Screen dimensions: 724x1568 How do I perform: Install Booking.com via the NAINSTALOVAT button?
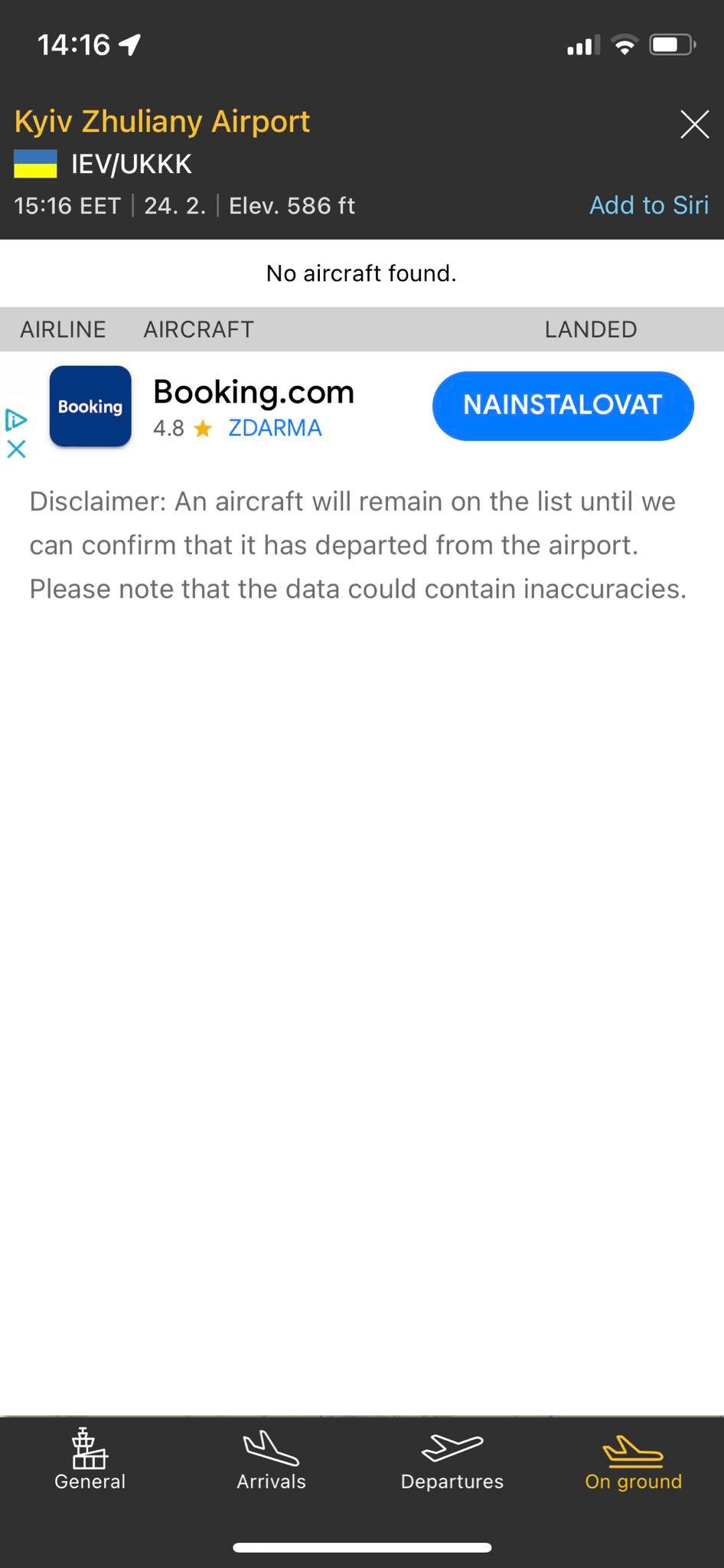point(563,406)
